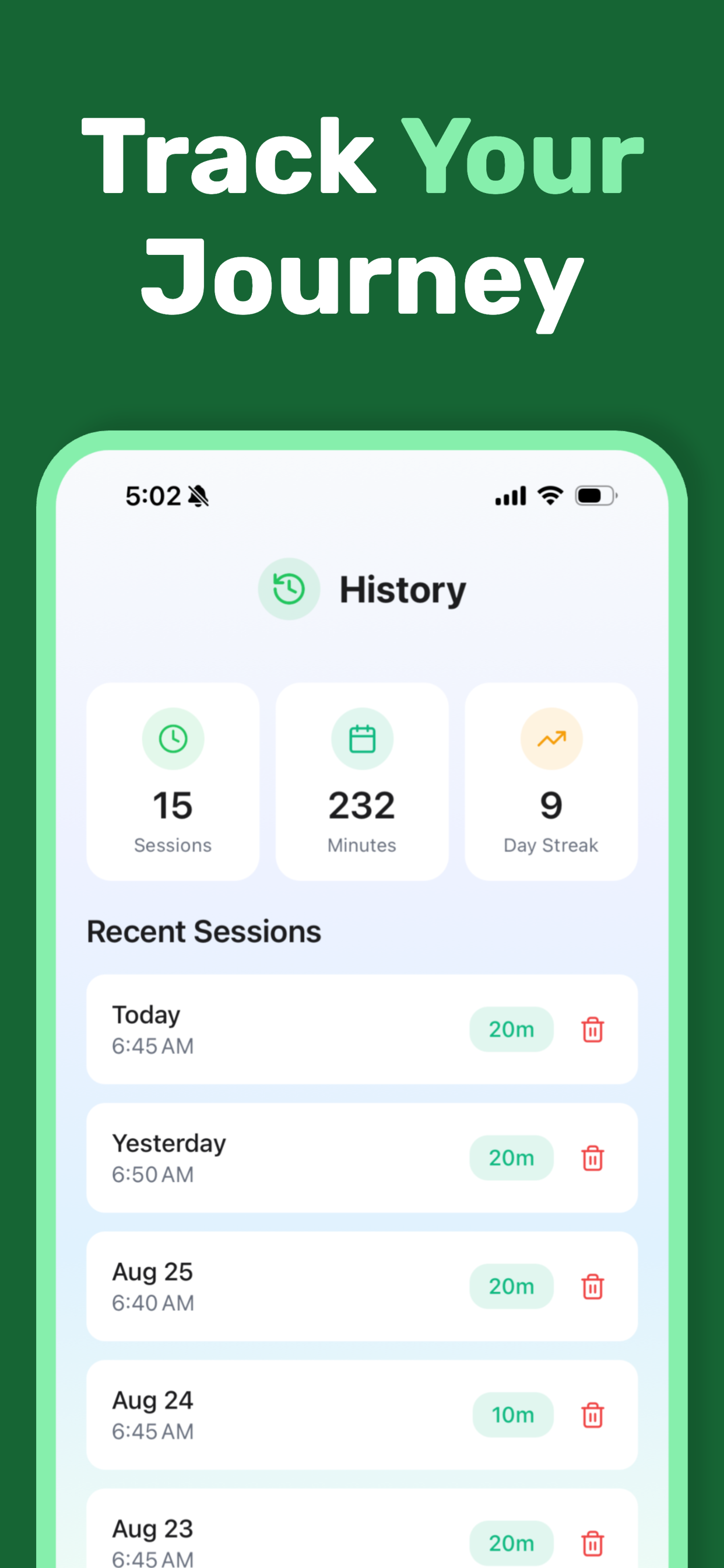The height and width of the screenshot is (1568, 724).
Task: Select the clock icon above Sessions count
Action: (x=173, y=739)
